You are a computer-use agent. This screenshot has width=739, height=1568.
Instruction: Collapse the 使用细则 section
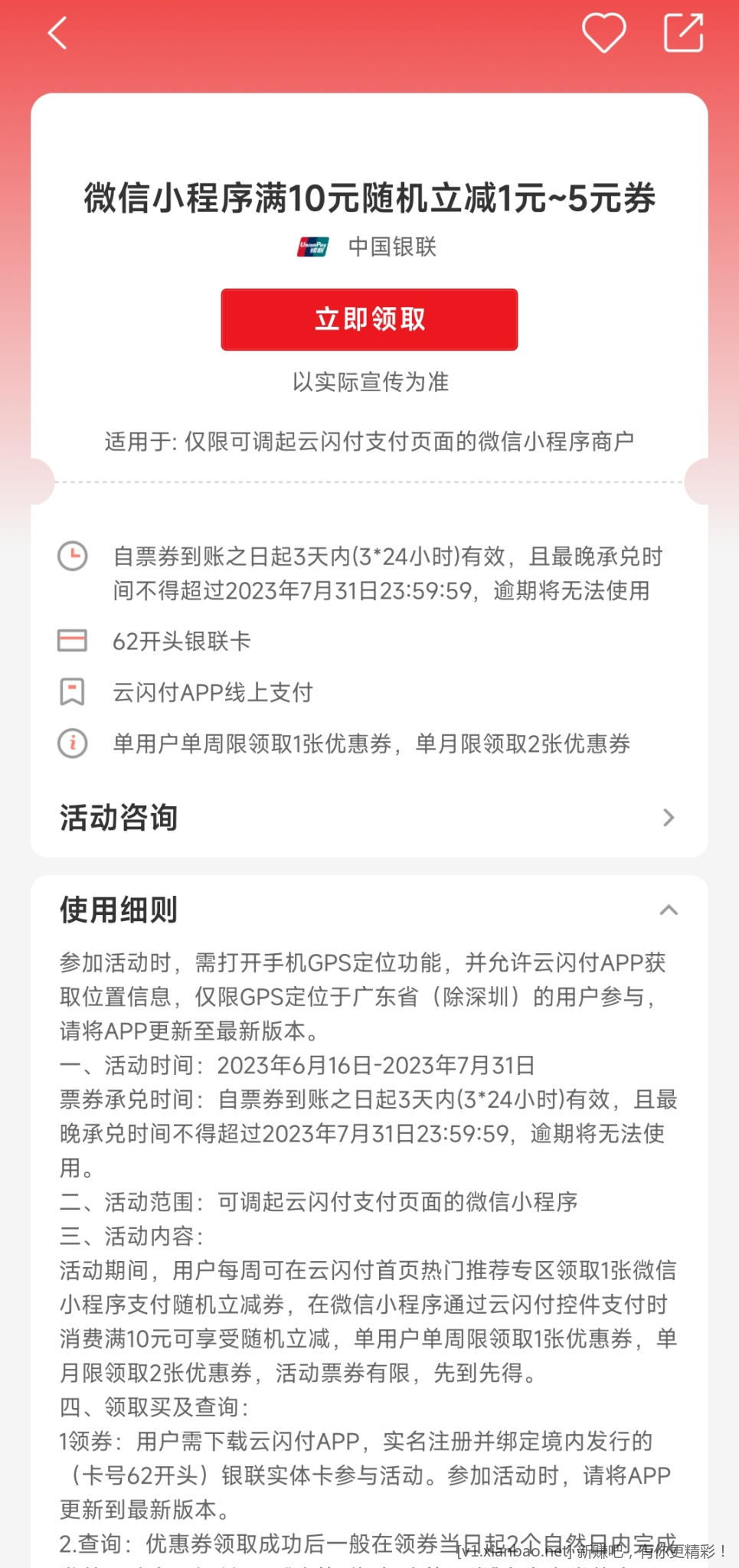coord(668,910)
